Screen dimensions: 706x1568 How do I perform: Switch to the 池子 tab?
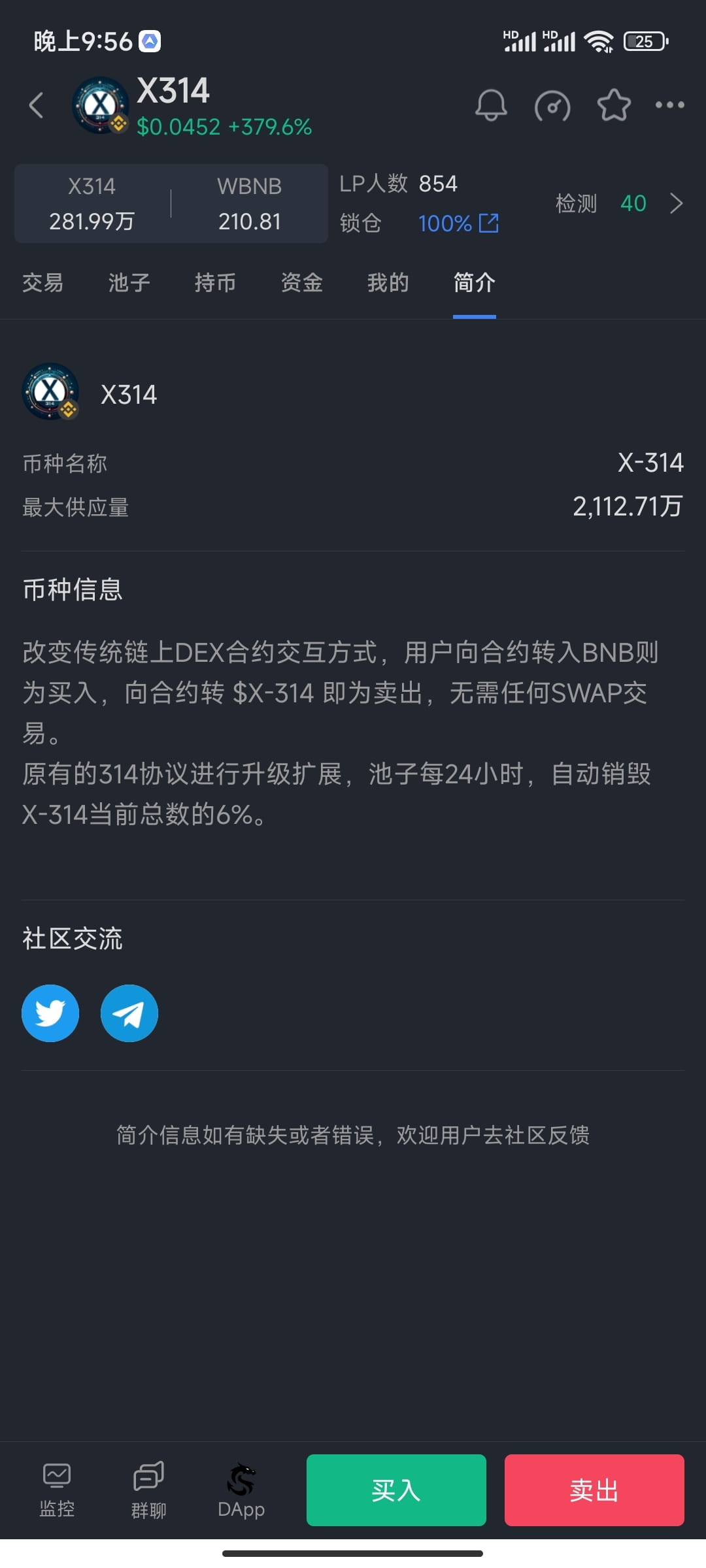coord(129,283)
